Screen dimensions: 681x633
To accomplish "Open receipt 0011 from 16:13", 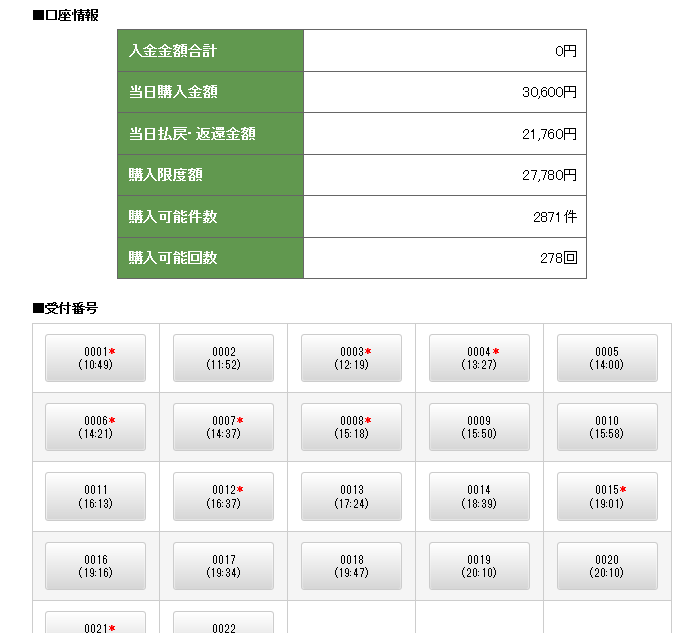I will (x=95, y=496).
